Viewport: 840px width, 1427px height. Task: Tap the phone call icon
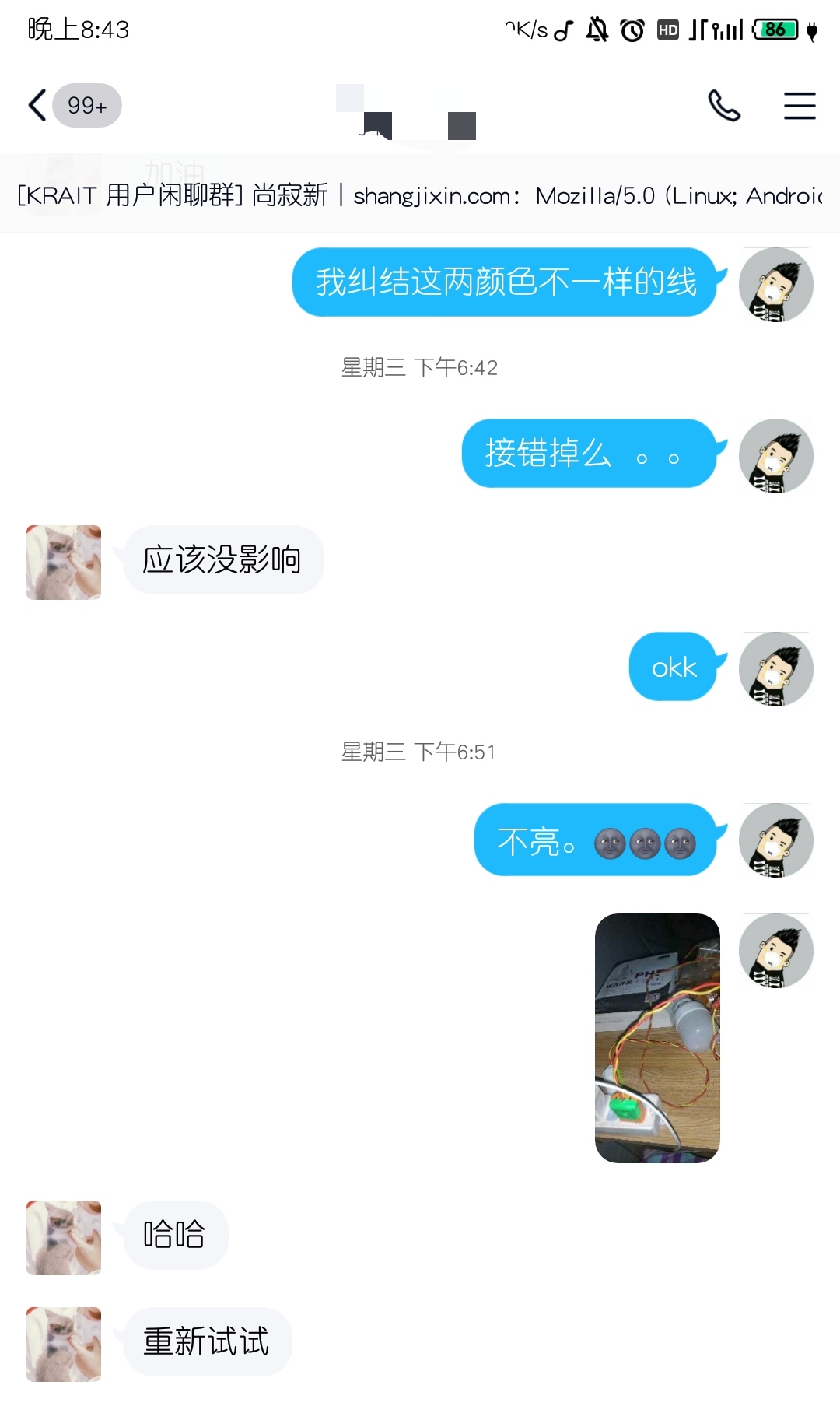click(x=723, y=105)
